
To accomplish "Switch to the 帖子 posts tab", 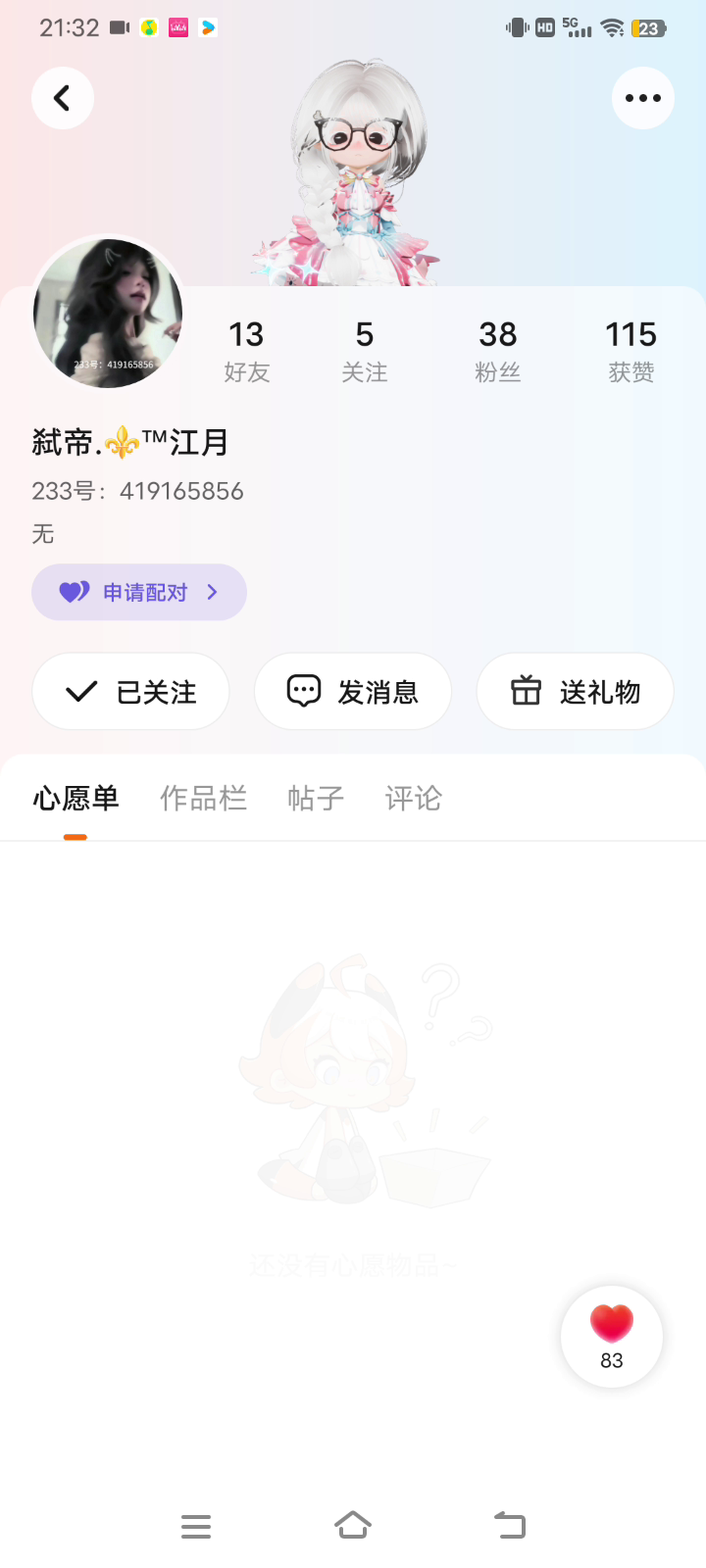I will [316, 799].
